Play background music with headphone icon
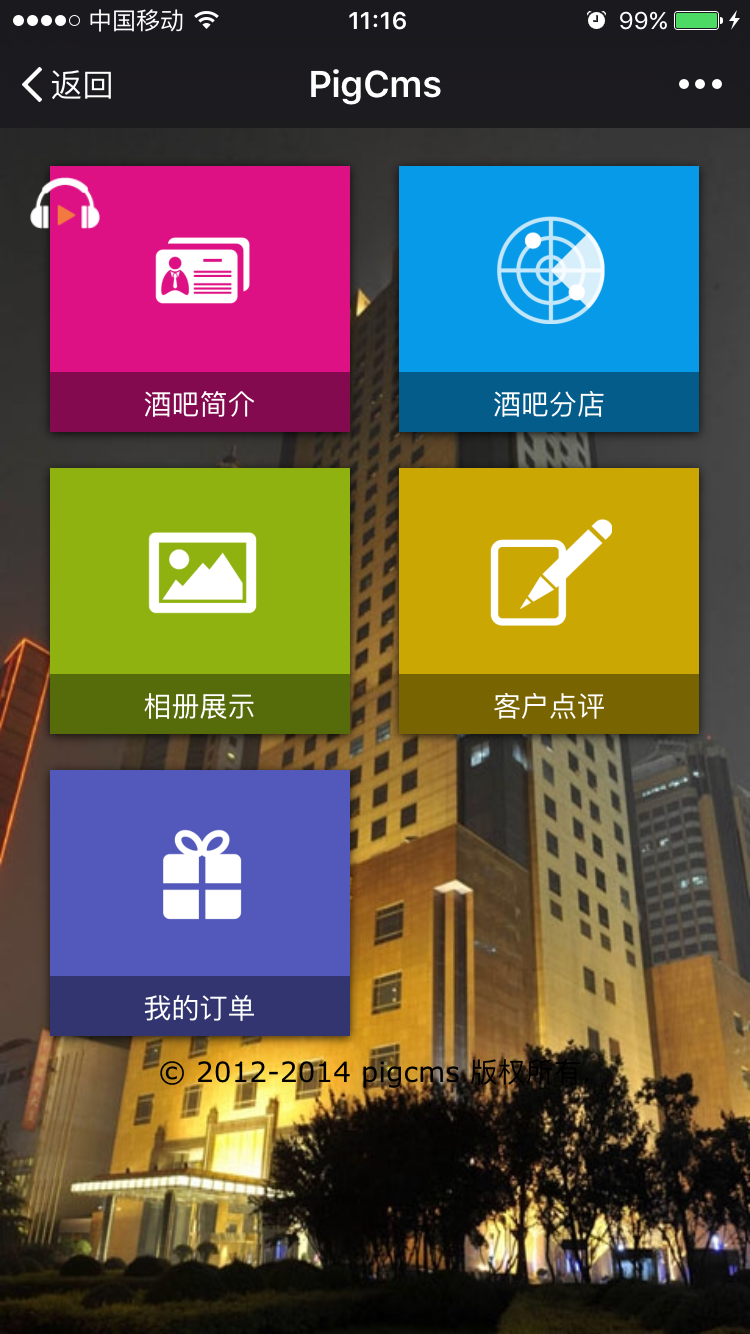This screenshot has height=1334, width=750. [x=65, y=205]
